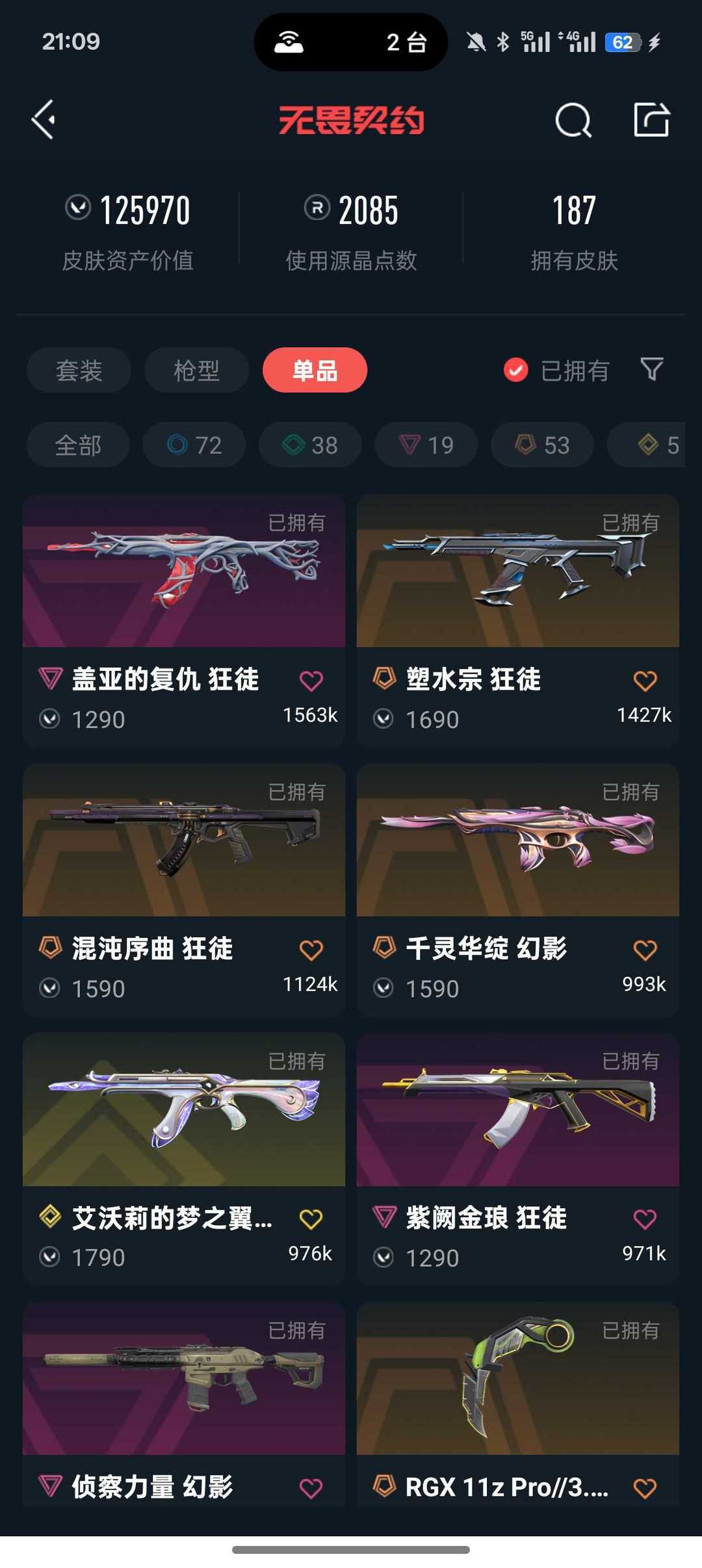The height and width of the screenshot is (1568, 702).
Task: Open the search icon in the header
Action: click(x=573, y=120)
